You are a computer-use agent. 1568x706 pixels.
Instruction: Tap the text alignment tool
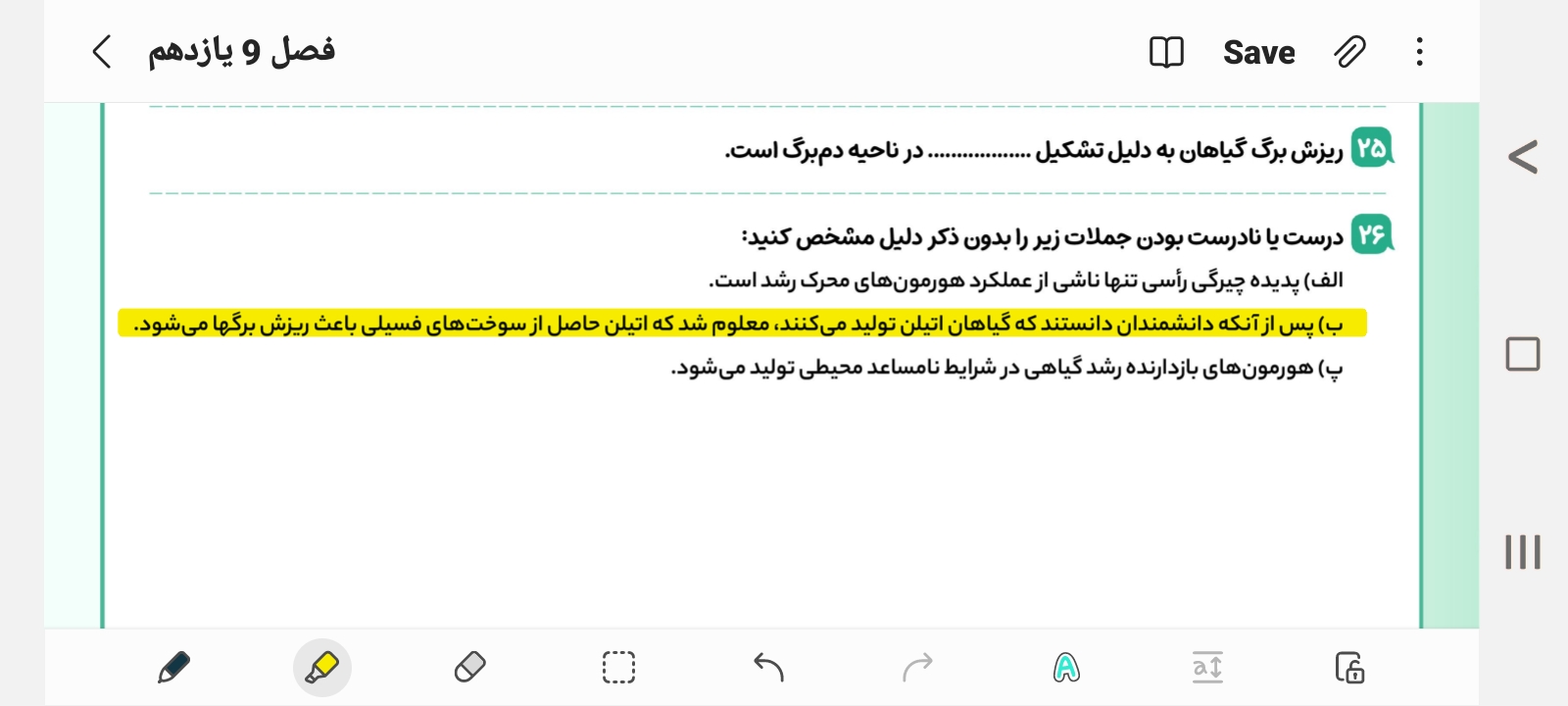1207,668
